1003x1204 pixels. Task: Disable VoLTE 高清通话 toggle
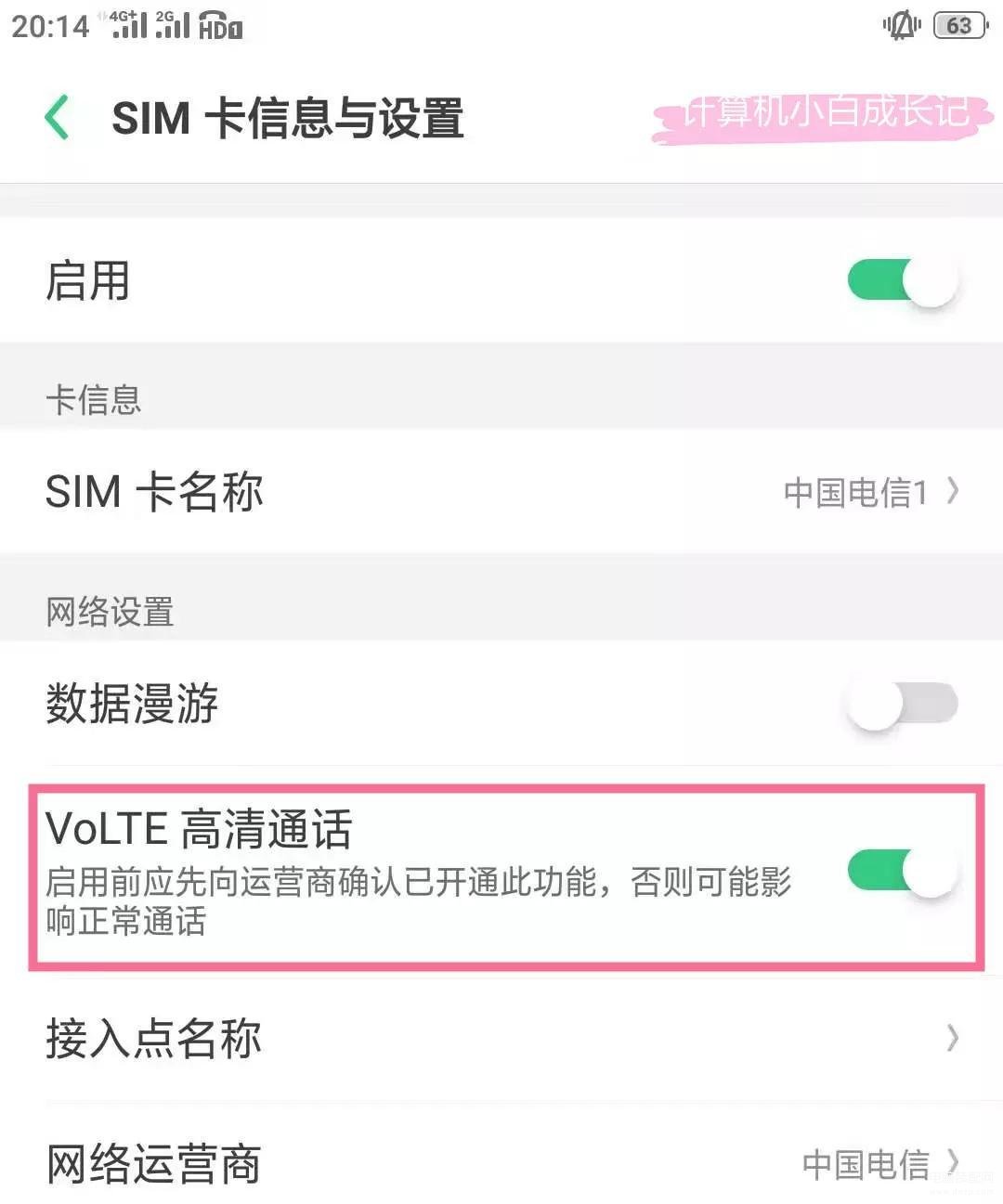point(902,873)
